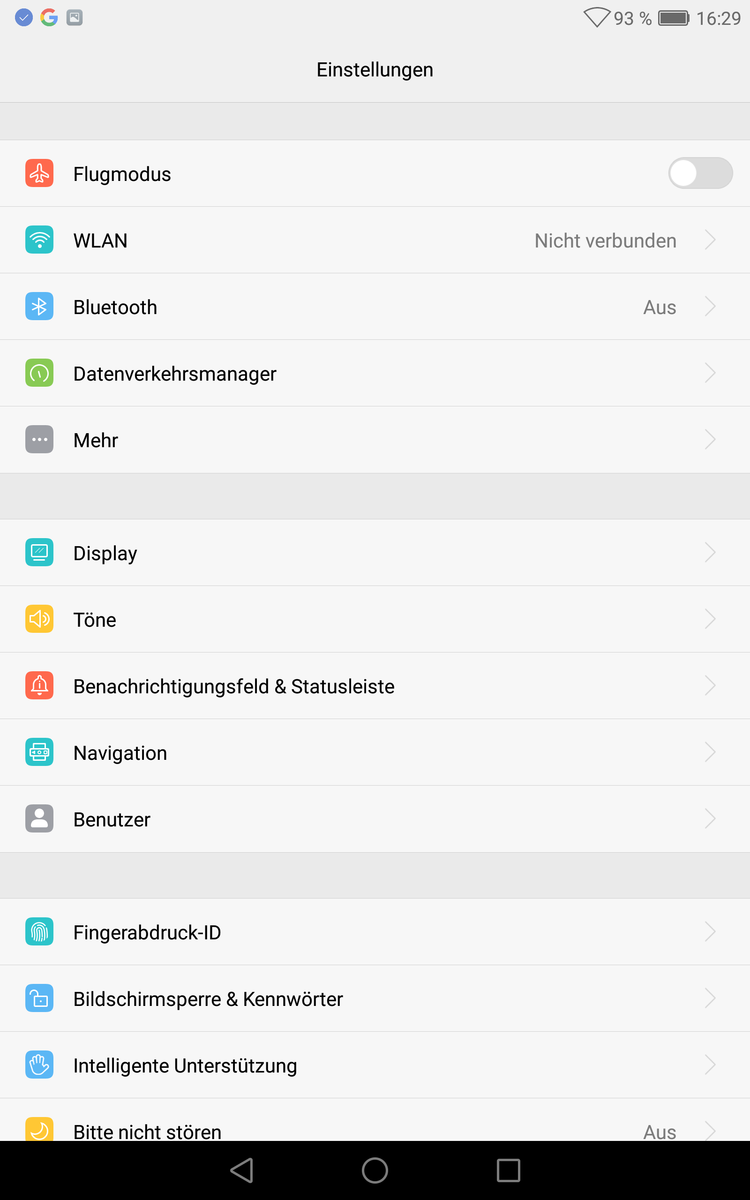Viewport: 750px width, 1200px height.
Task: Open Bitte nicht stören settings
Action: (x=375, y=1120)
